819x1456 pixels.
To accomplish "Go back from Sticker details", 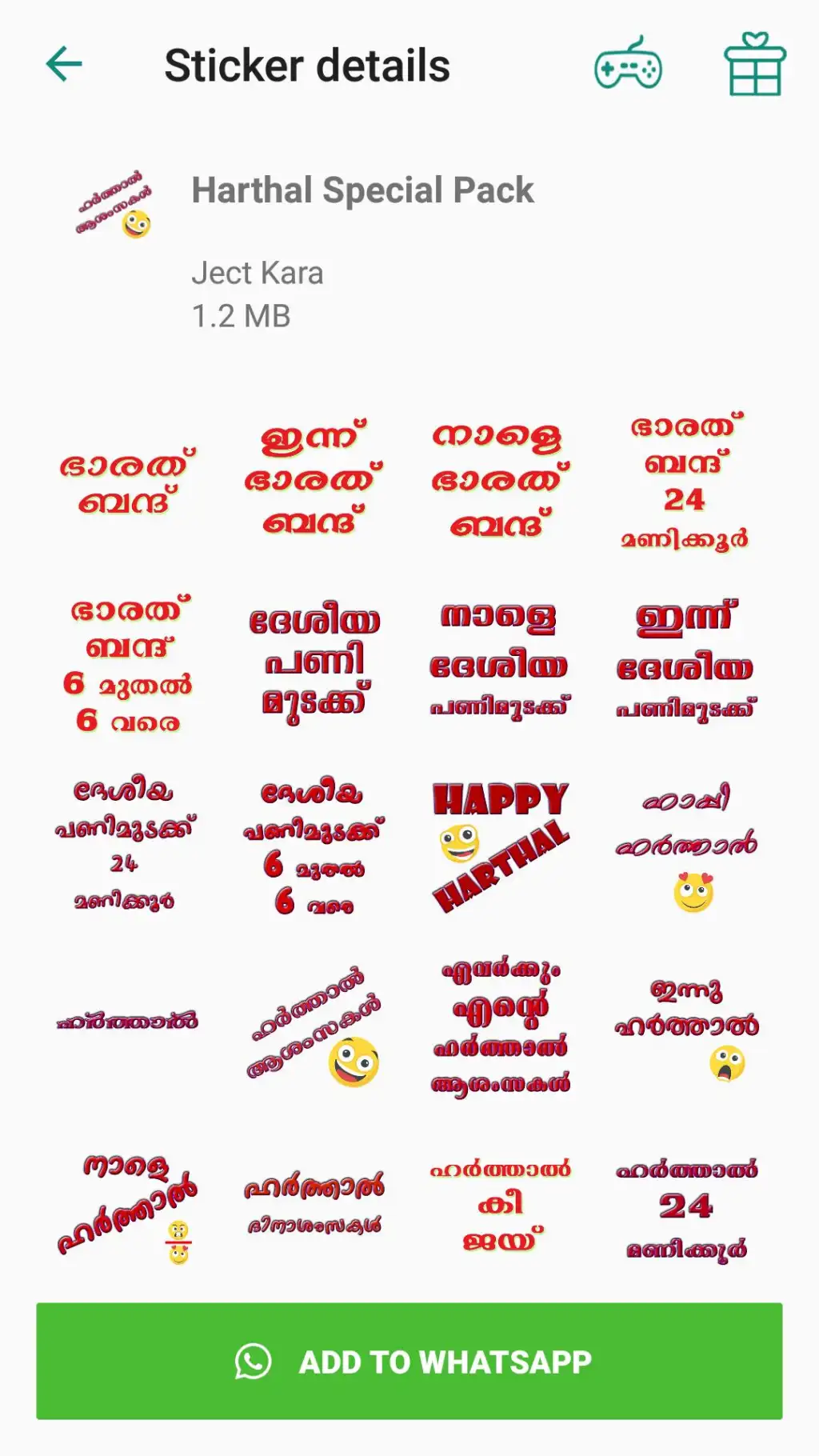I will tap(65, 65).
